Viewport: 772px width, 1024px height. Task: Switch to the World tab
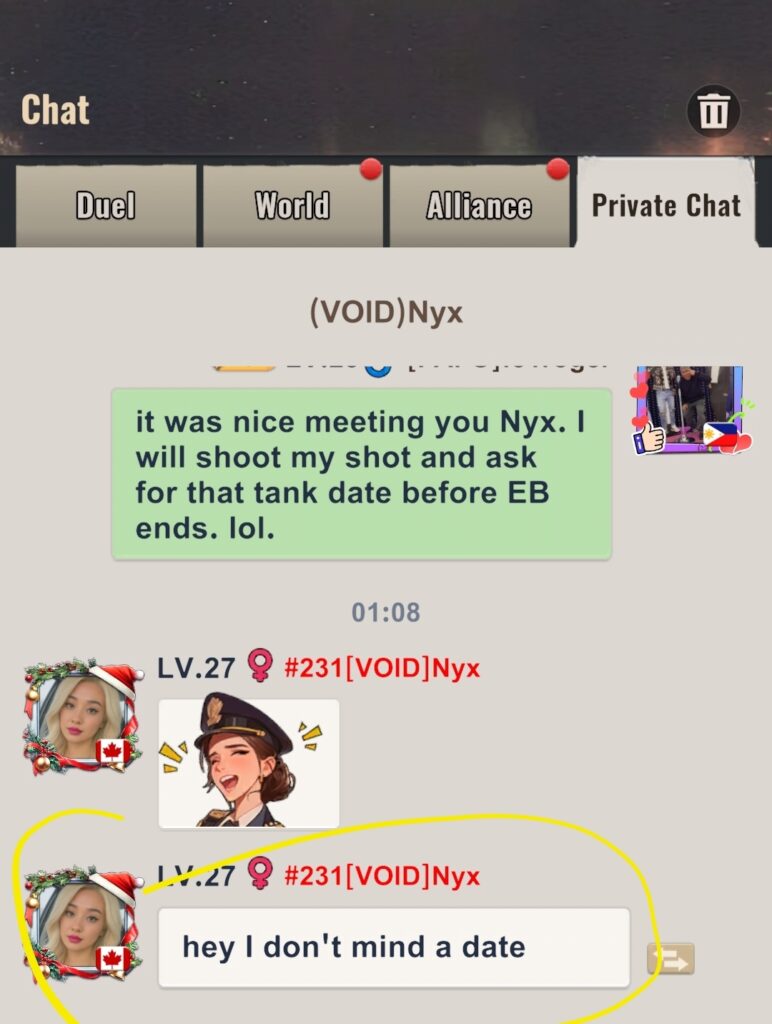[292, 206]
